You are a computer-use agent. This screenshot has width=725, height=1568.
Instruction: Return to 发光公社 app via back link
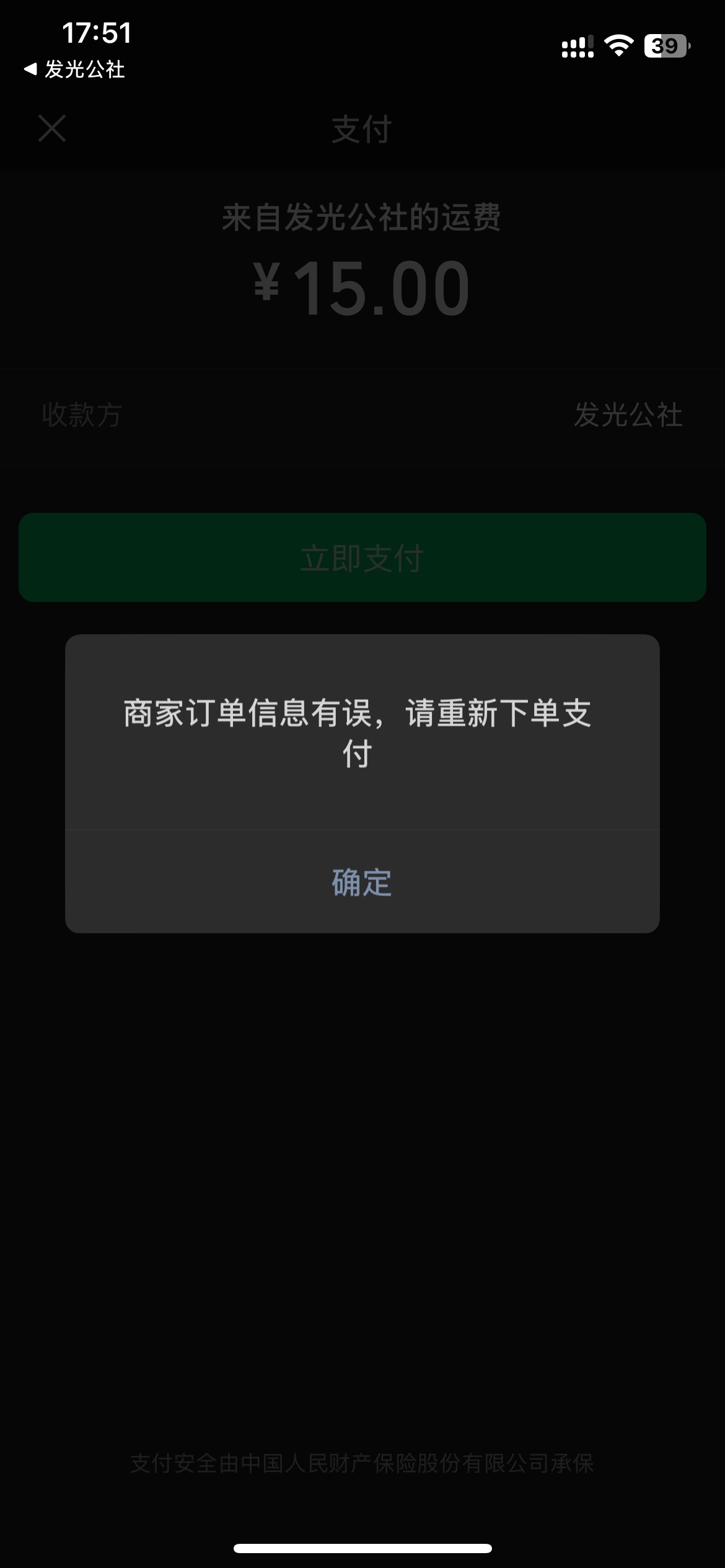coord(74,69)
